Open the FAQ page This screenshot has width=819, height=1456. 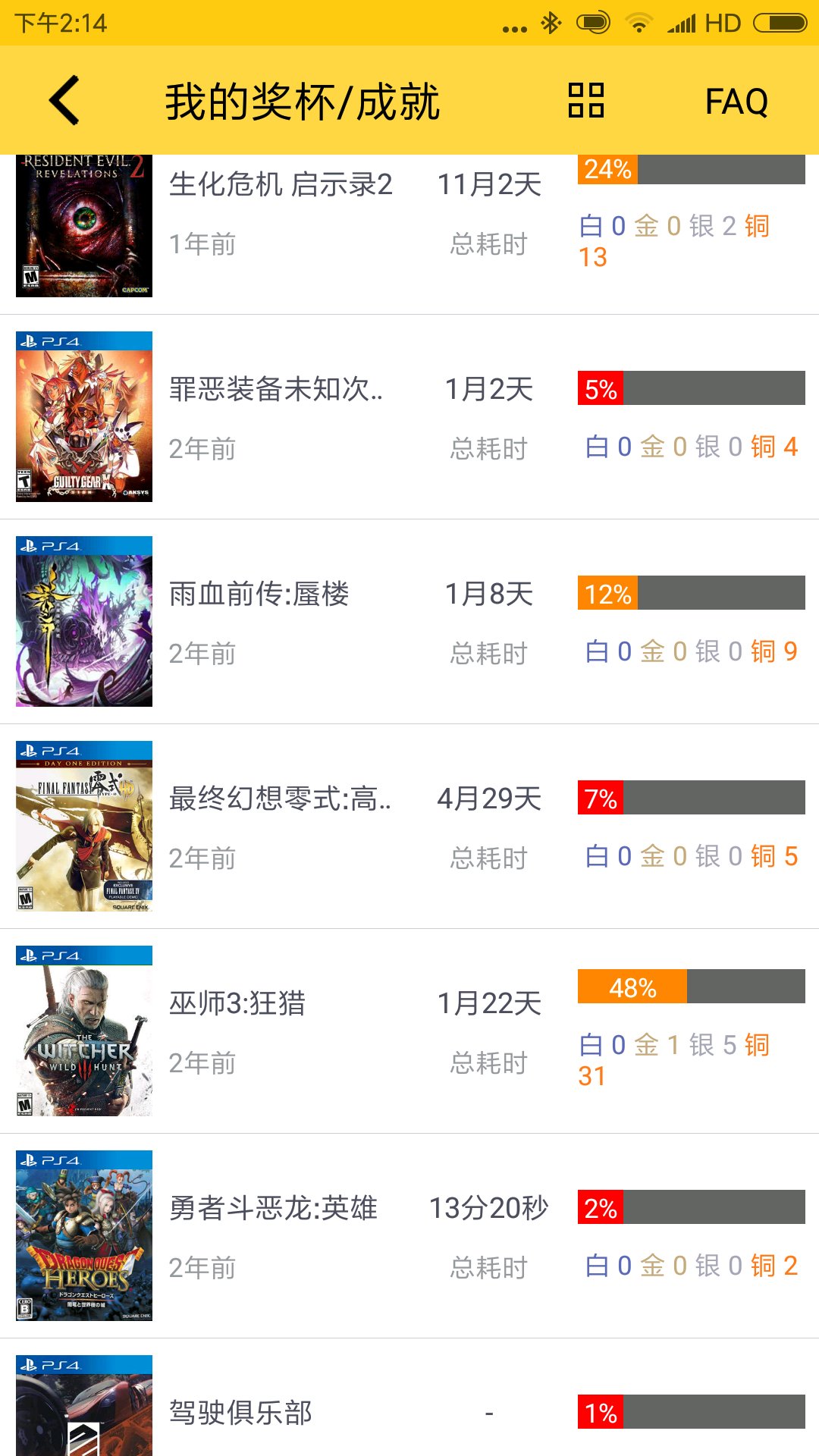click(736, 101)
